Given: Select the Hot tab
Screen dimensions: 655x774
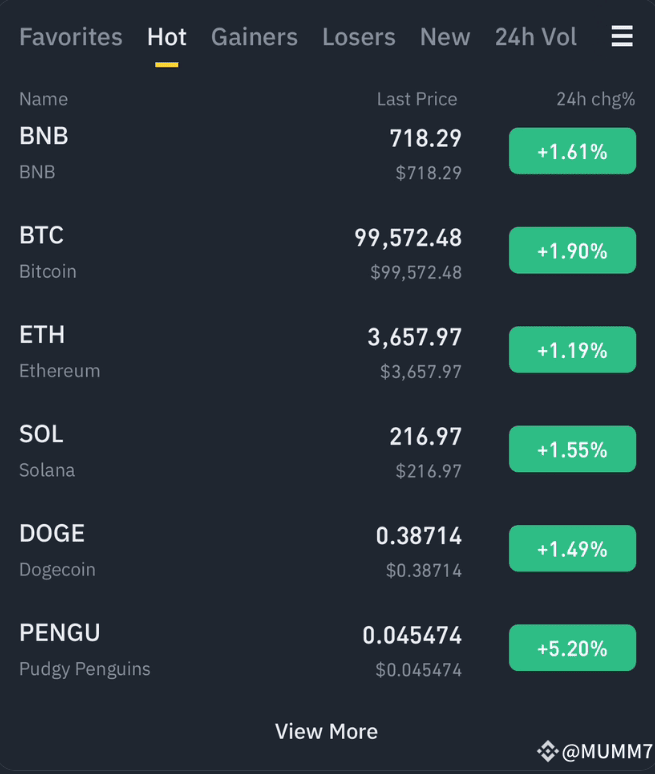Looking at the screenshot, I should click(x=166, y=37).
